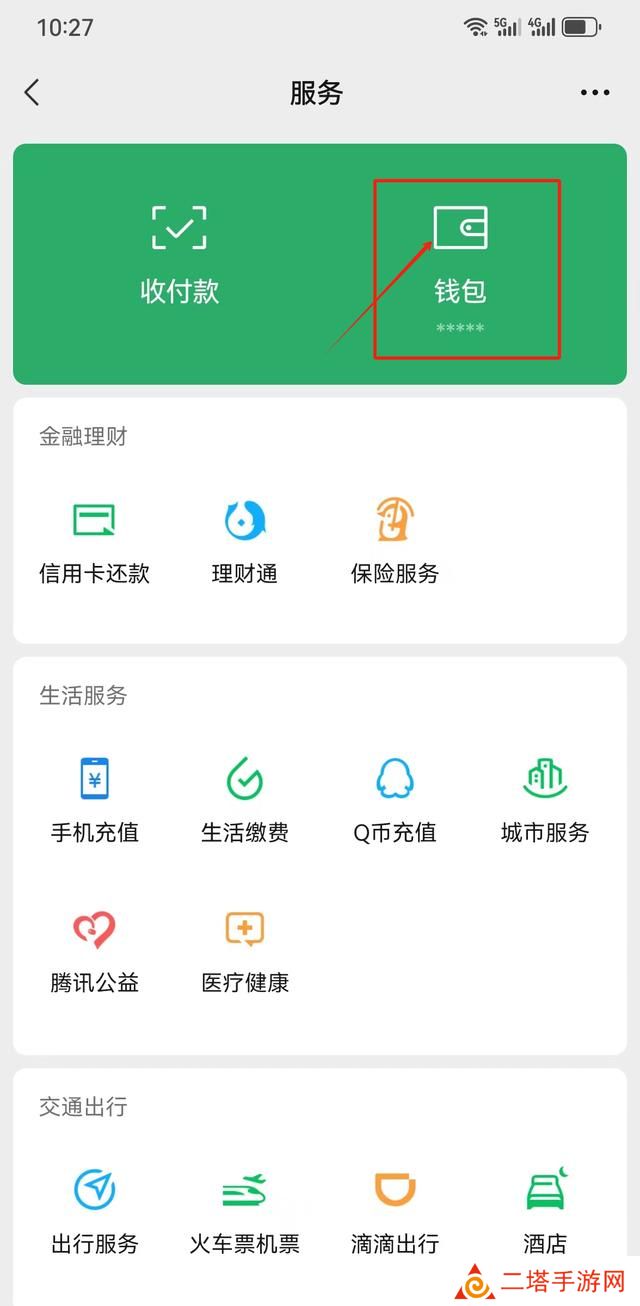
Task: Open the three-dot overflow menu
Action: pos(595,93)
